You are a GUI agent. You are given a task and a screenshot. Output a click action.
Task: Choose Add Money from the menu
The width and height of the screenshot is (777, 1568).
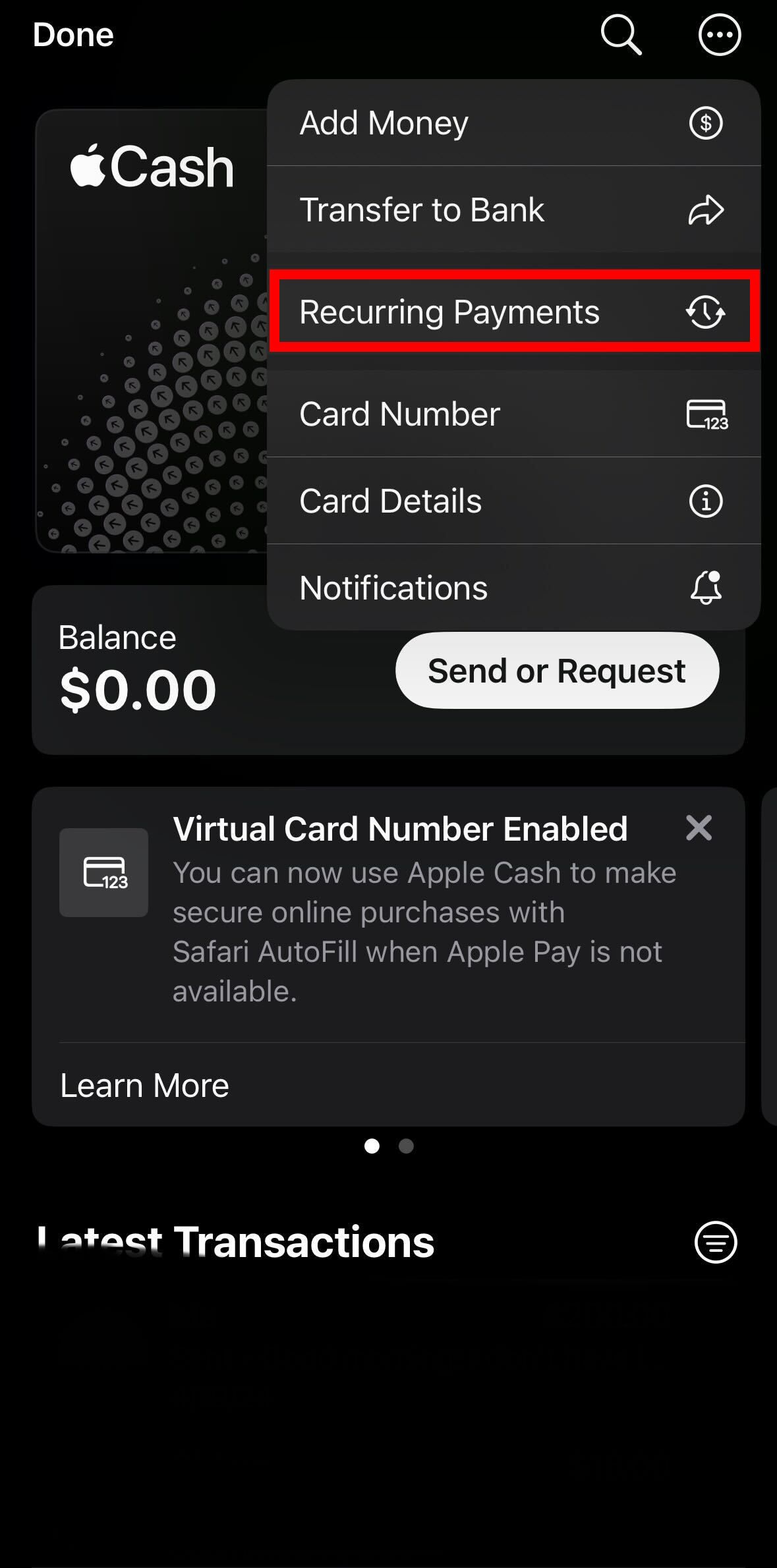pyautogui.click(x=384, y=123)
